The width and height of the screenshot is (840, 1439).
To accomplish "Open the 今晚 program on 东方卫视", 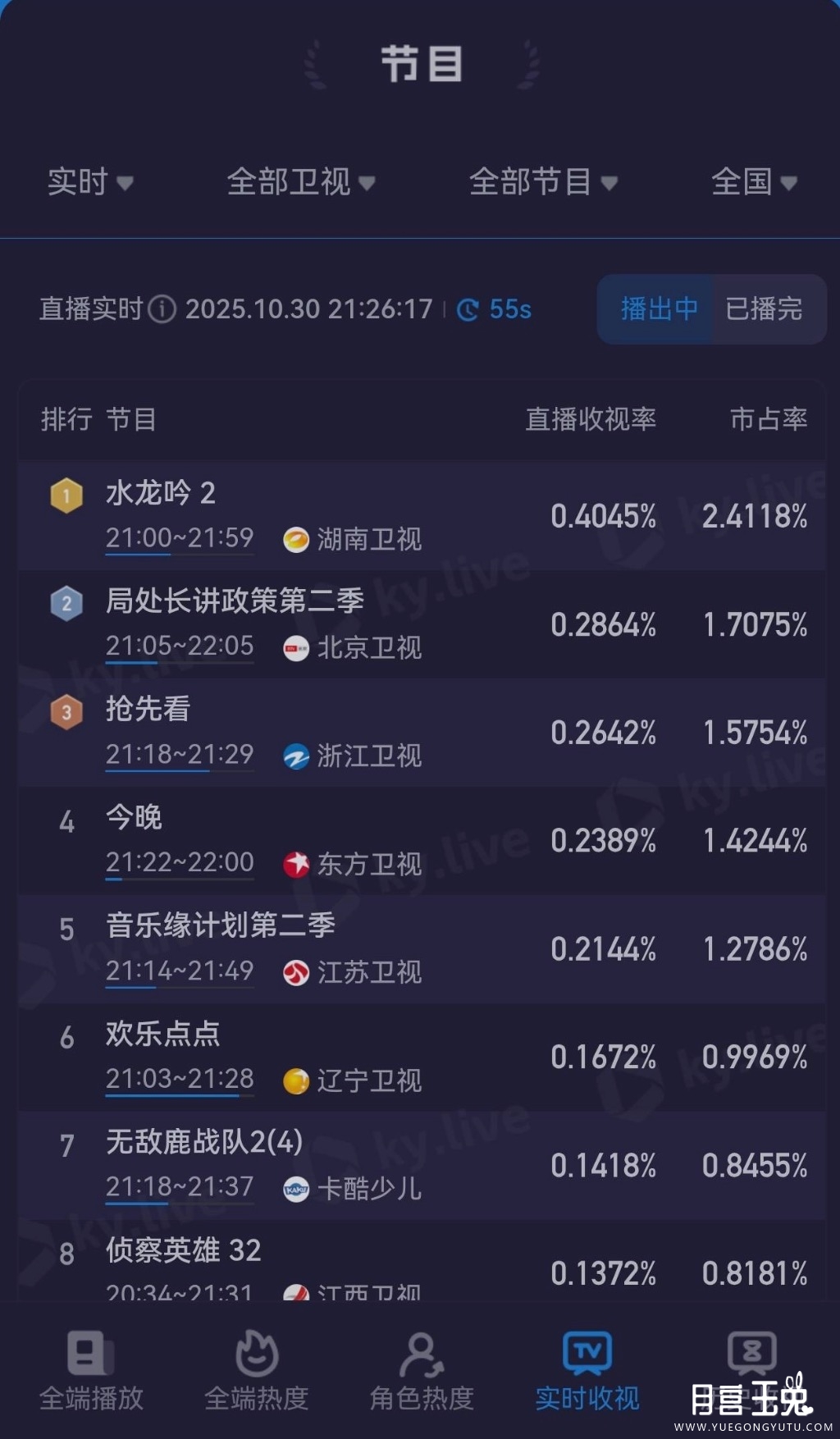I will pyautogui.click(x=420, y=840).
